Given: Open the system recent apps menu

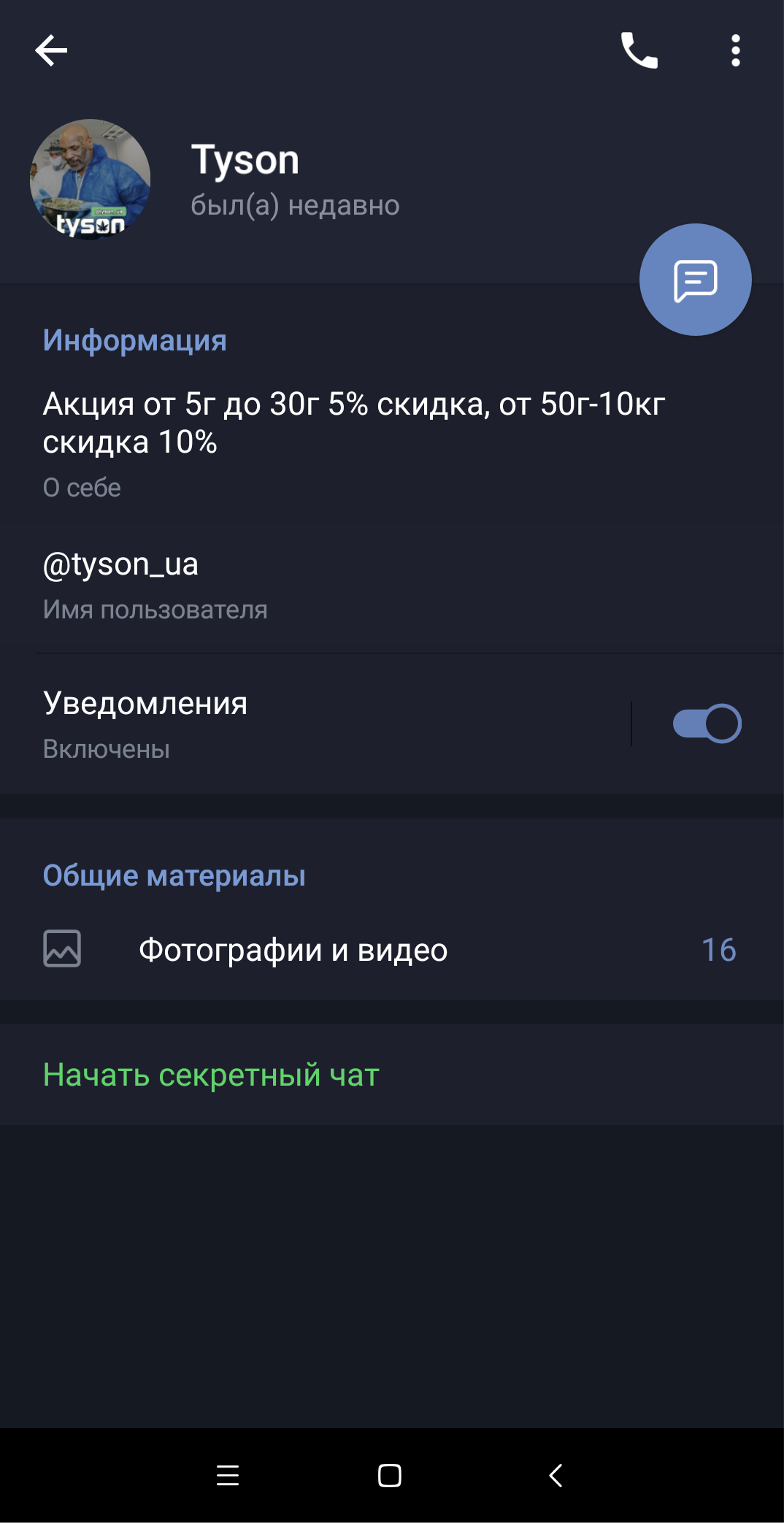Looking at the screenshot, I should (x=228, y=1476).
